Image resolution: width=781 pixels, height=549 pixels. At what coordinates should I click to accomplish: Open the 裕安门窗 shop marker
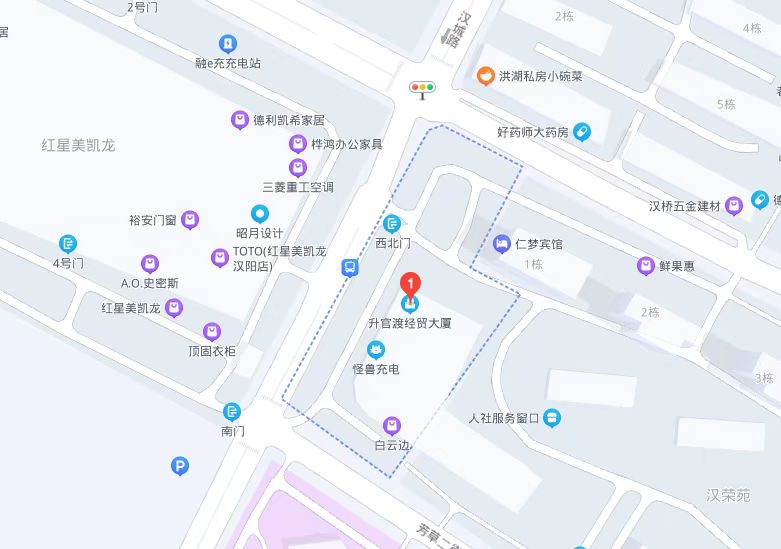[190, 220]
